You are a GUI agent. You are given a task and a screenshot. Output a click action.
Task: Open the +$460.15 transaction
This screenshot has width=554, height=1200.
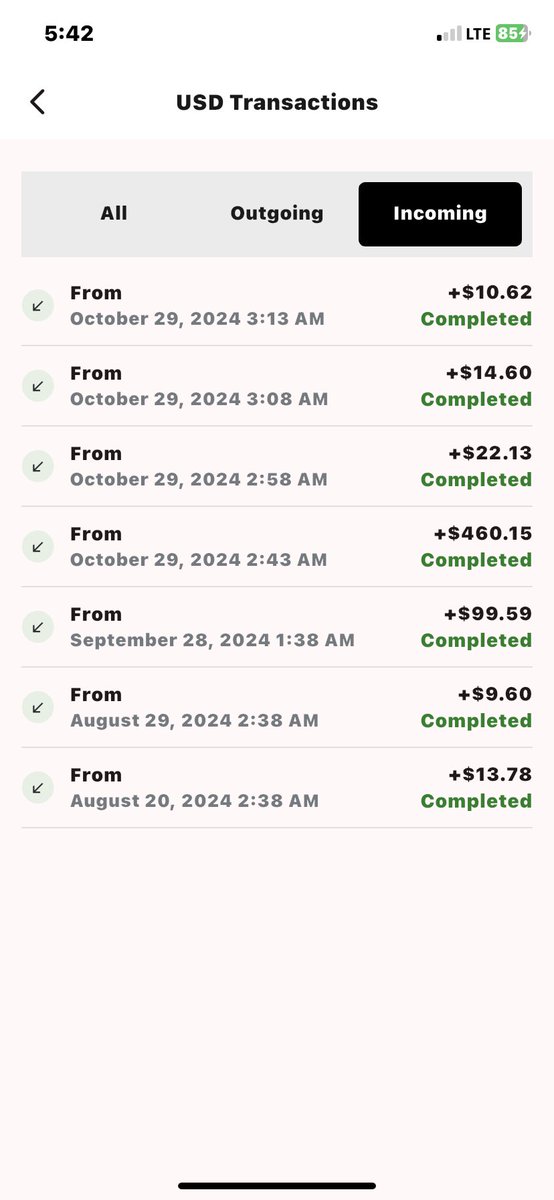tap(277, 547)
